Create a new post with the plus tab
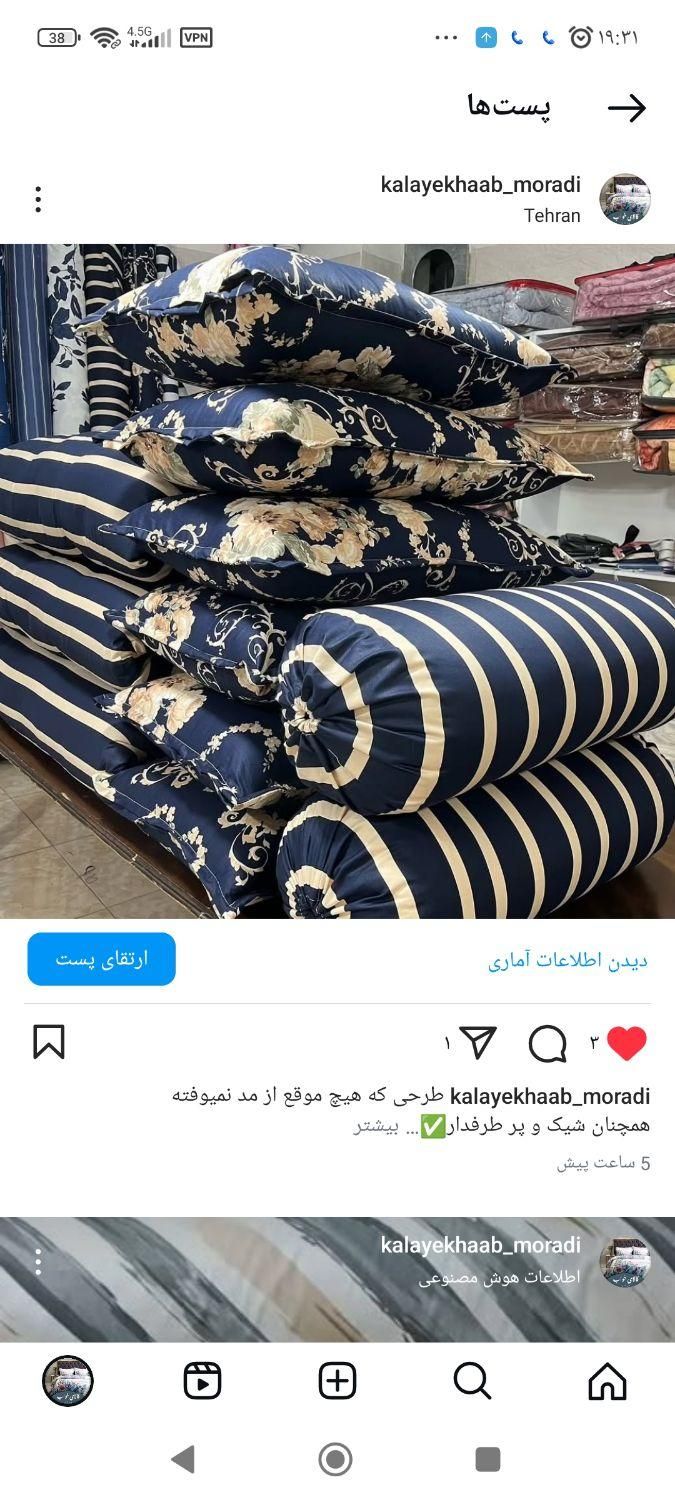The height and width of the screenshot is (1500, 675). (337, 1381)
